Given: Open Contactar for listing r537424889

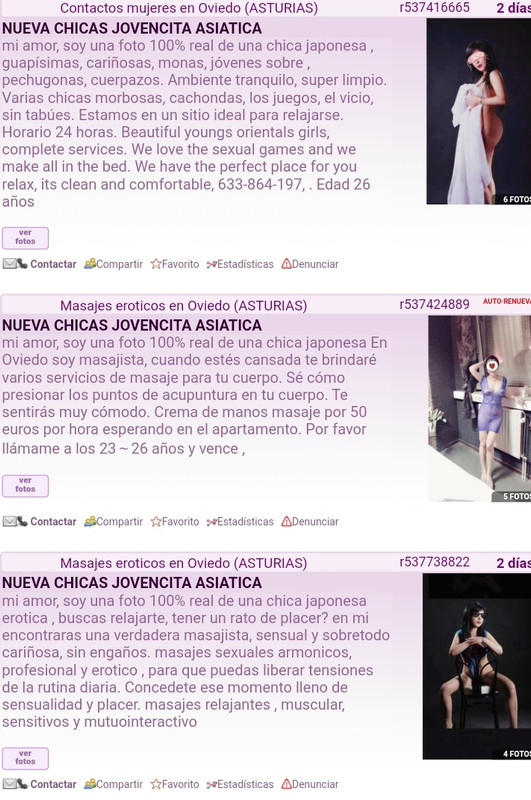Looking at the screenshot, I should [39, 522].
